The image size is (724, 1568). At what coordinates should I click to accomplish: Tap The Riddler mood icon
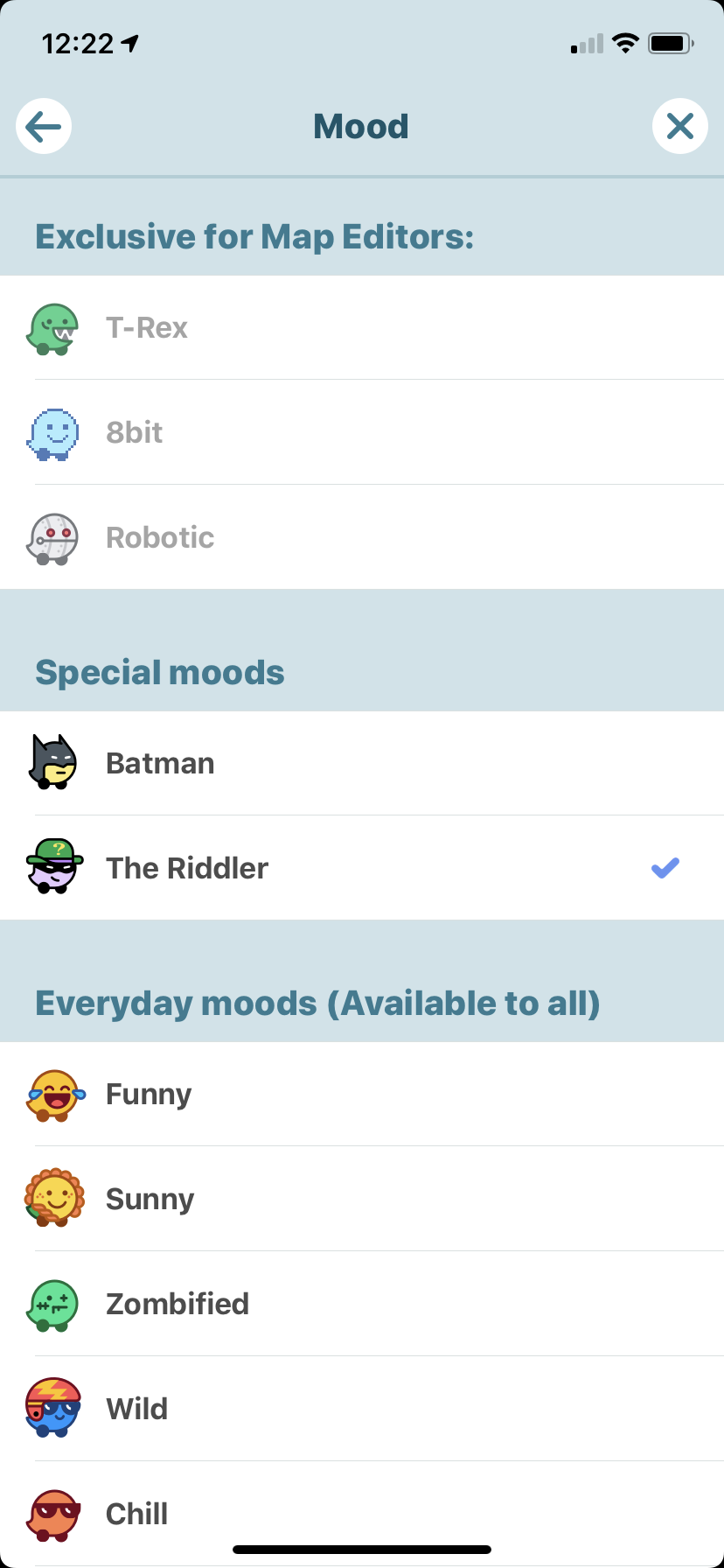coord(52,867)
